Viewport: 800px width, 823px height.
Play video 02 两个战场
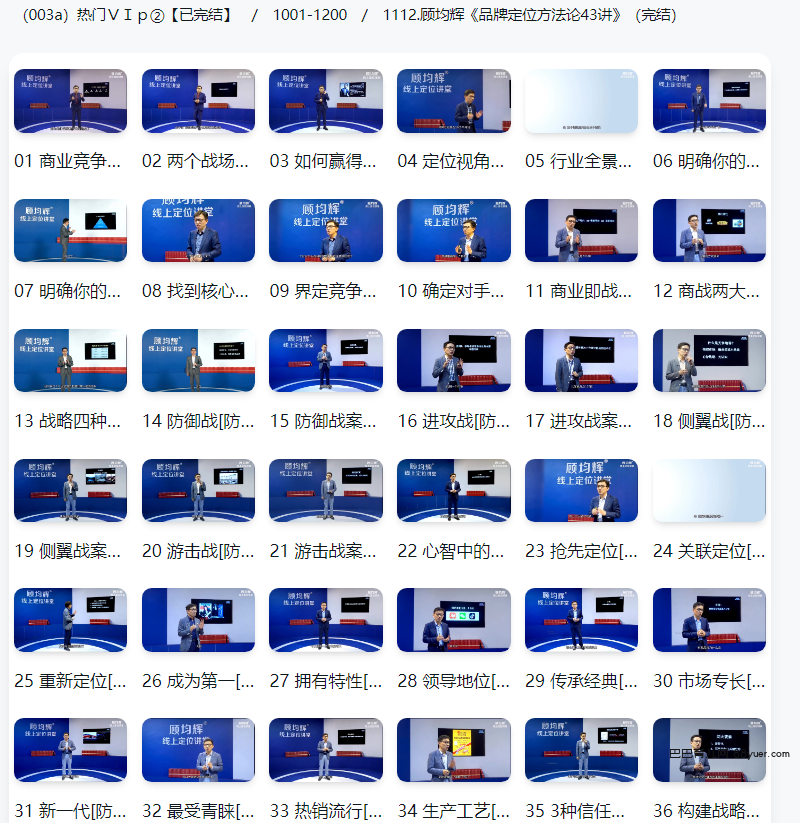[198, 101]
